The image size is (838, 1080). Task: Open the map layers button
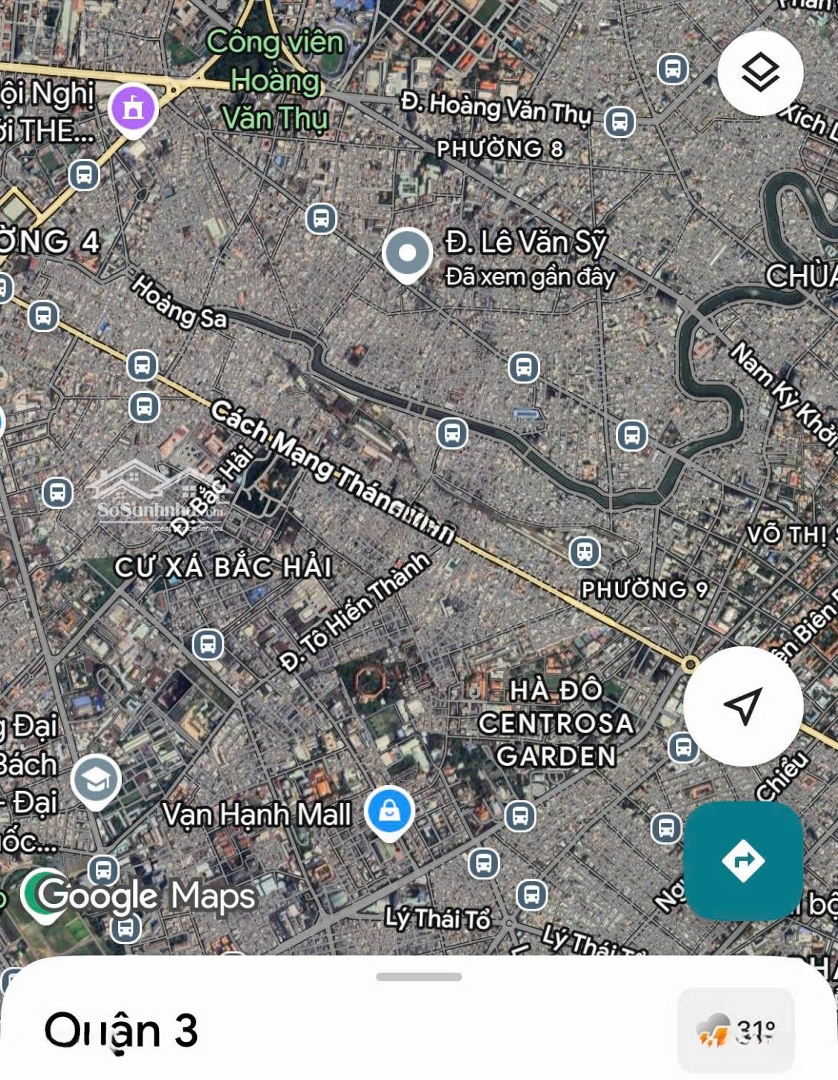click(x=761, y=73)
